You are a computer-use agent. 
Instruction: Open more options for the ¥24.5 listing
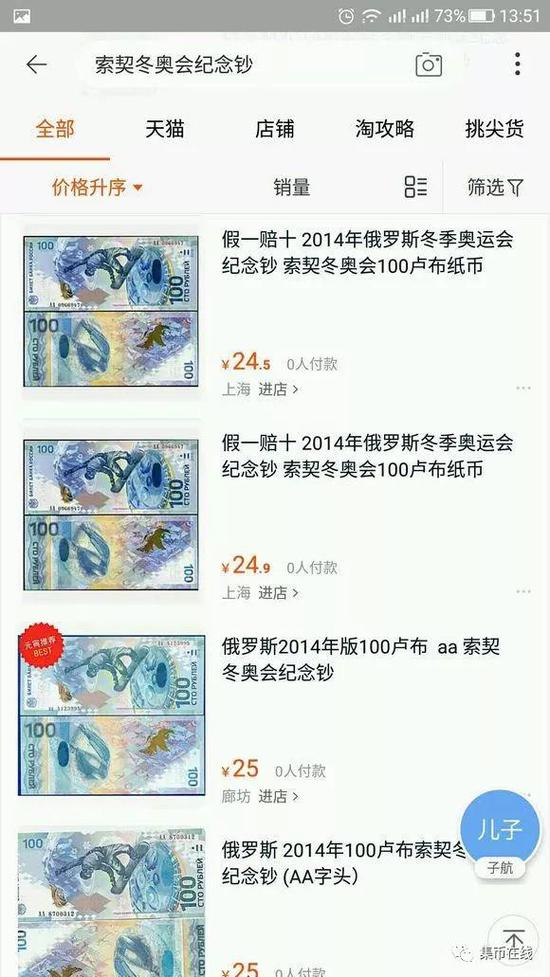click(x=523, y=388)
